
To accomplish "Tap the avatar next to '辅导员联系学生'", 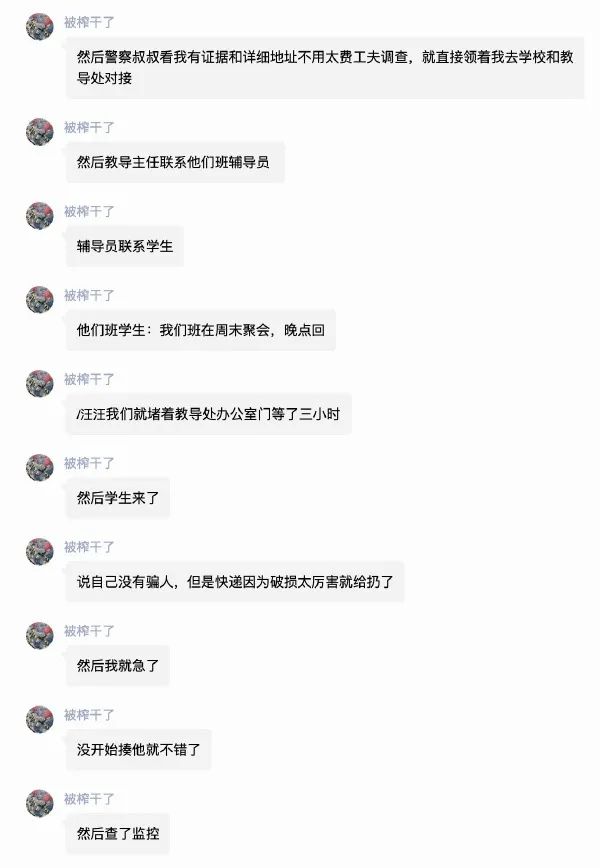I will pos(40,216).
